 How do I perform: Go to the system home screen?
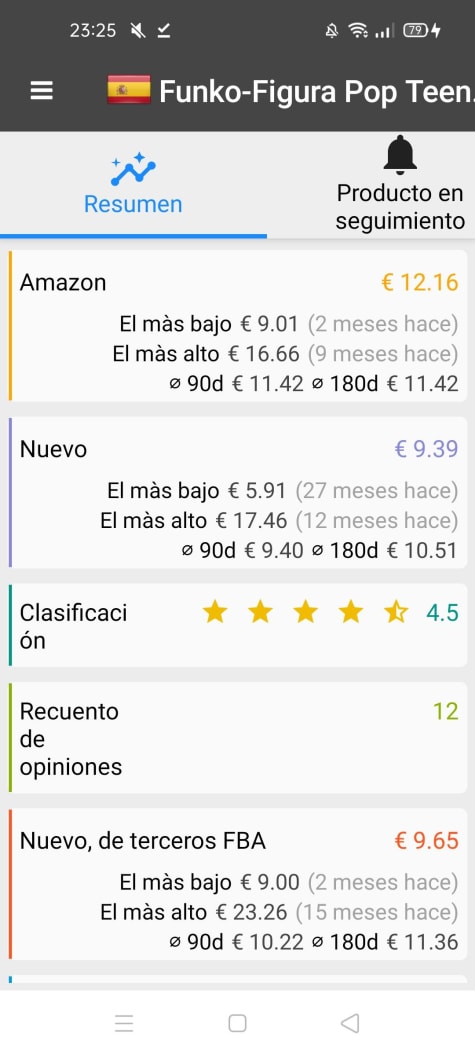(237, 1023)
